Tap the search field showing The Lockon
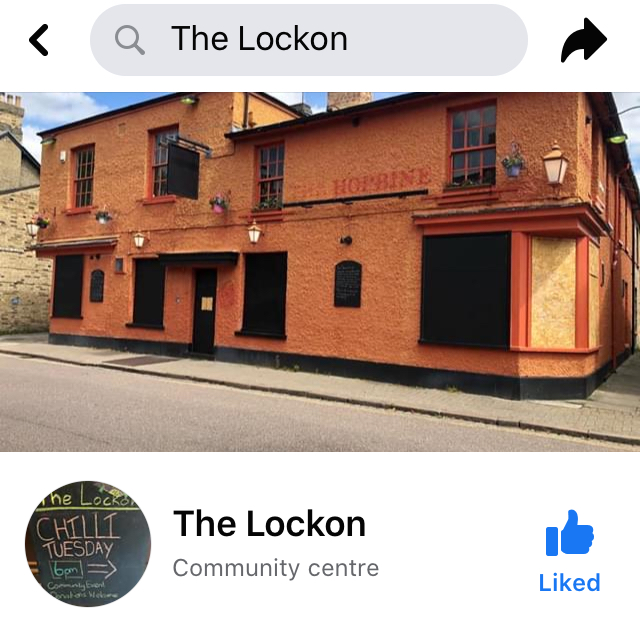The width and height of the screenshot is (640, 619). (x=308, y=40)
